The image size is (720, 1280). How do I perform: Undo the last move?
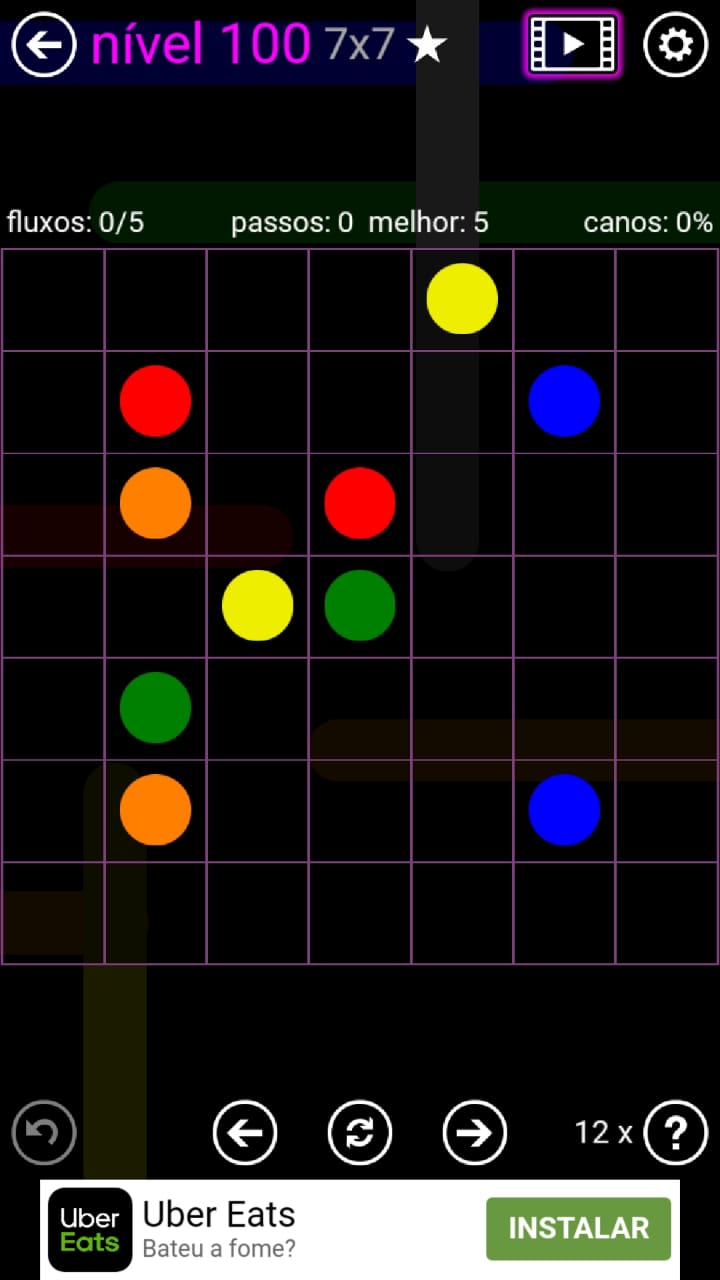click(44, 1132)
